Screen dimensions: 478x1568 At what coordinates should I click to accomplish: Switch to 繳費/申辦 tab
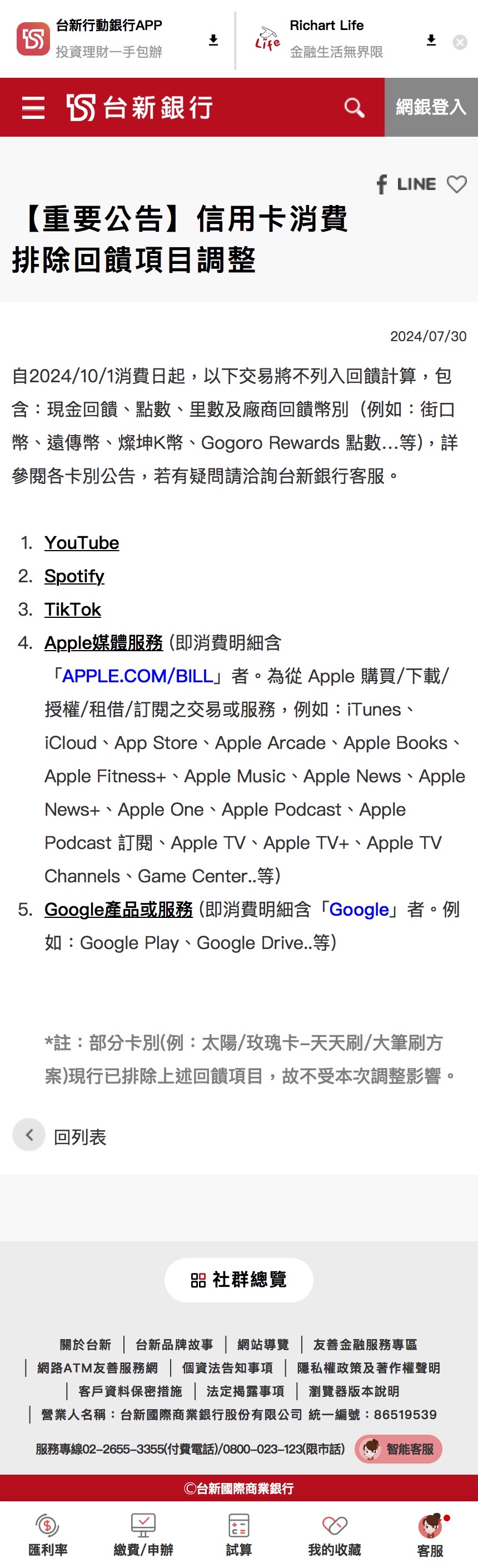click(x=143, y=1535)
